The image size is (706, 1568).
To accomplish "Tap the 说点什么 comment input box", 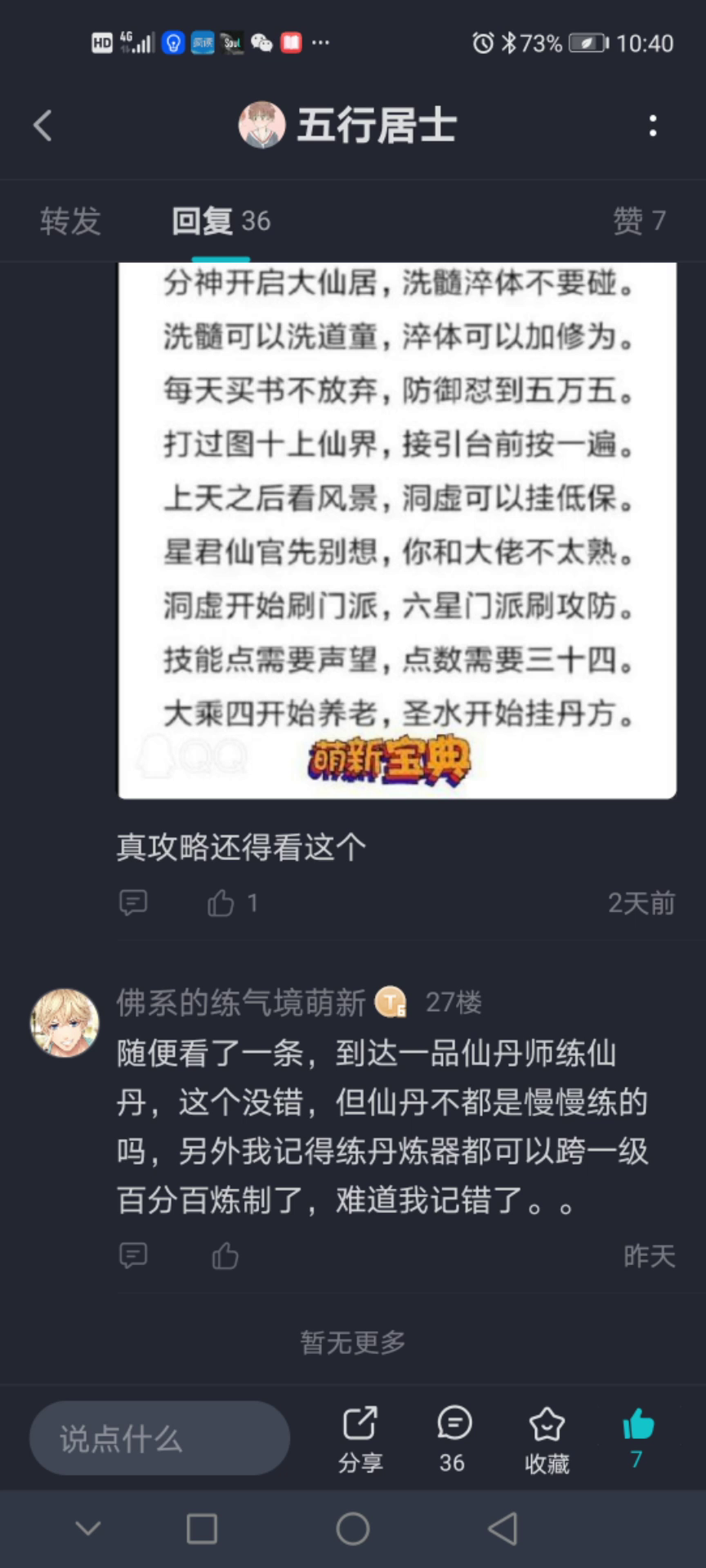I will 159,1438.
